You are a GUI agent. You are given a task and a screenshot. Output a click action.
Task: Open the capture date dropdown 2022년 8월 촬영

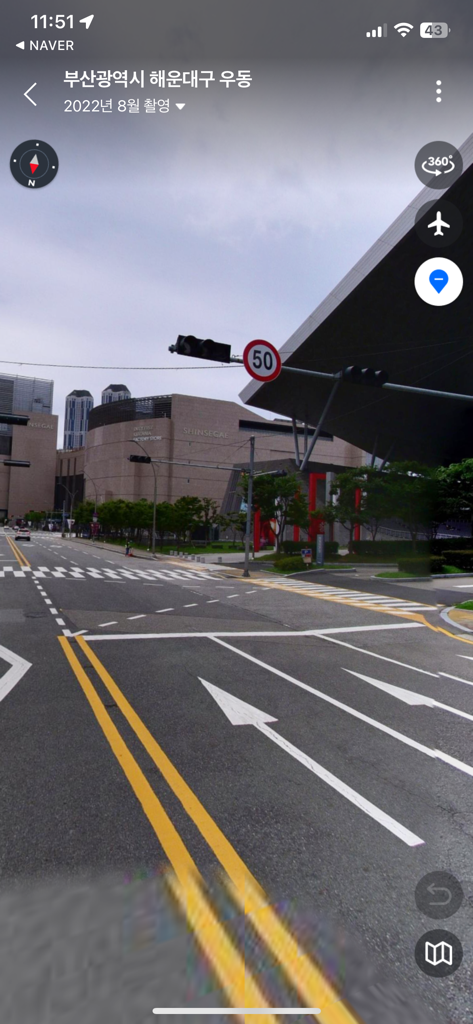tap(124, 105)
